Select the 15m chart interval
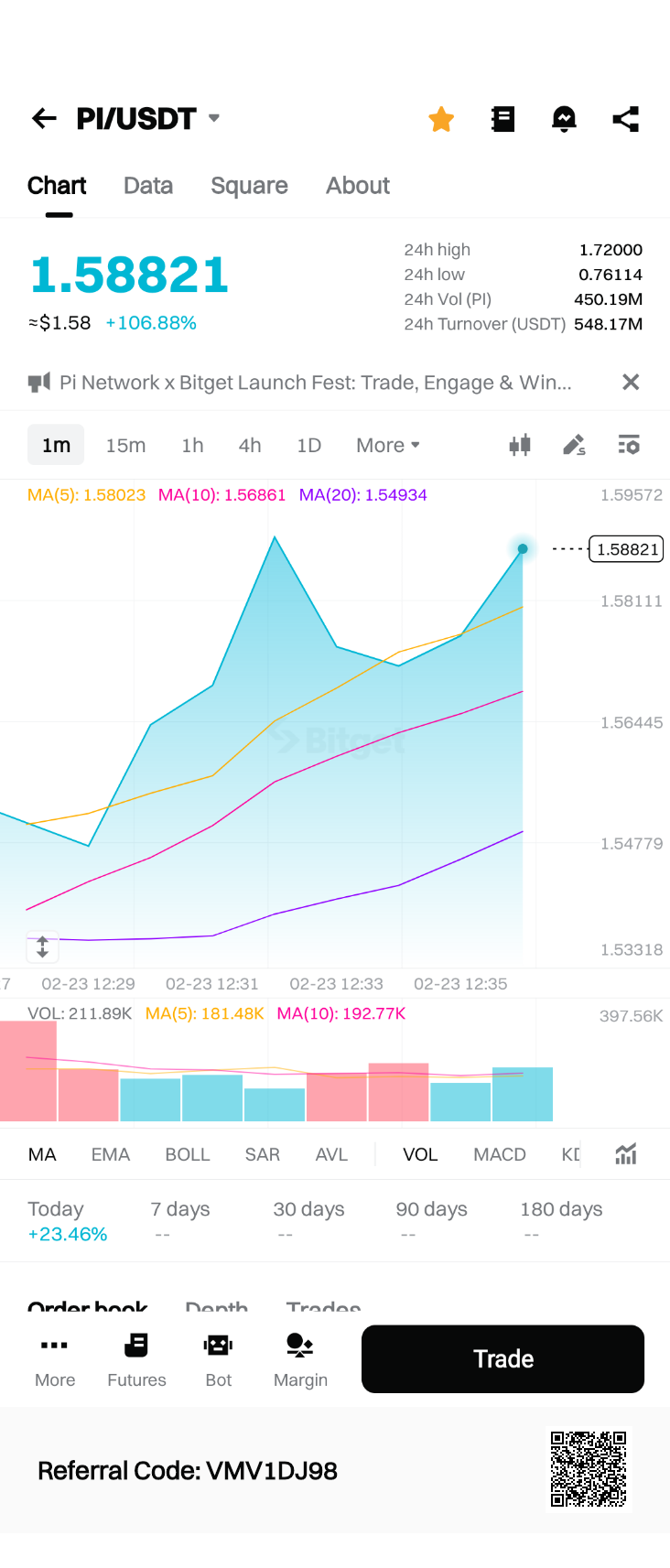 (125, 446)
